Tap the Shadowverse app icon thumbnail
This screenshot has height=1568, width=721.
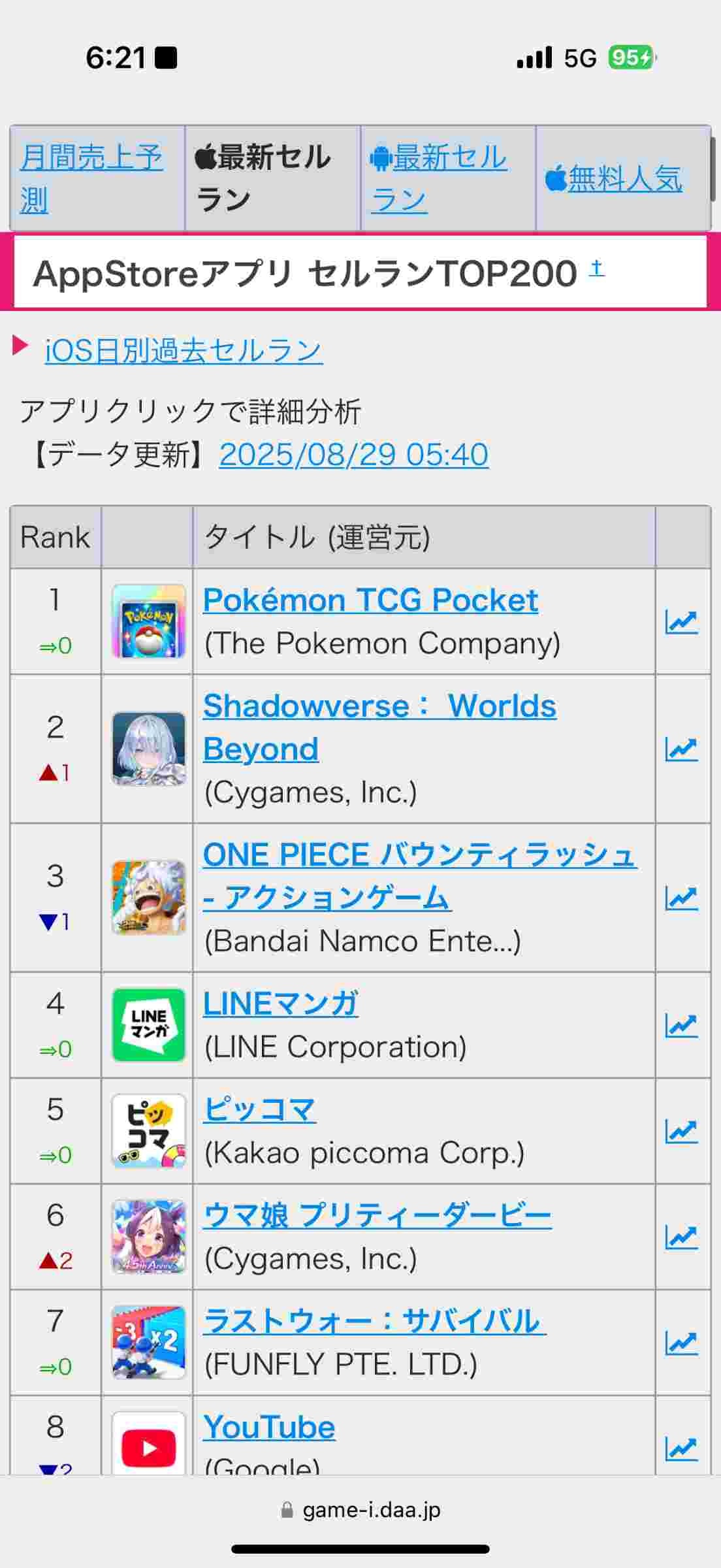149,749
